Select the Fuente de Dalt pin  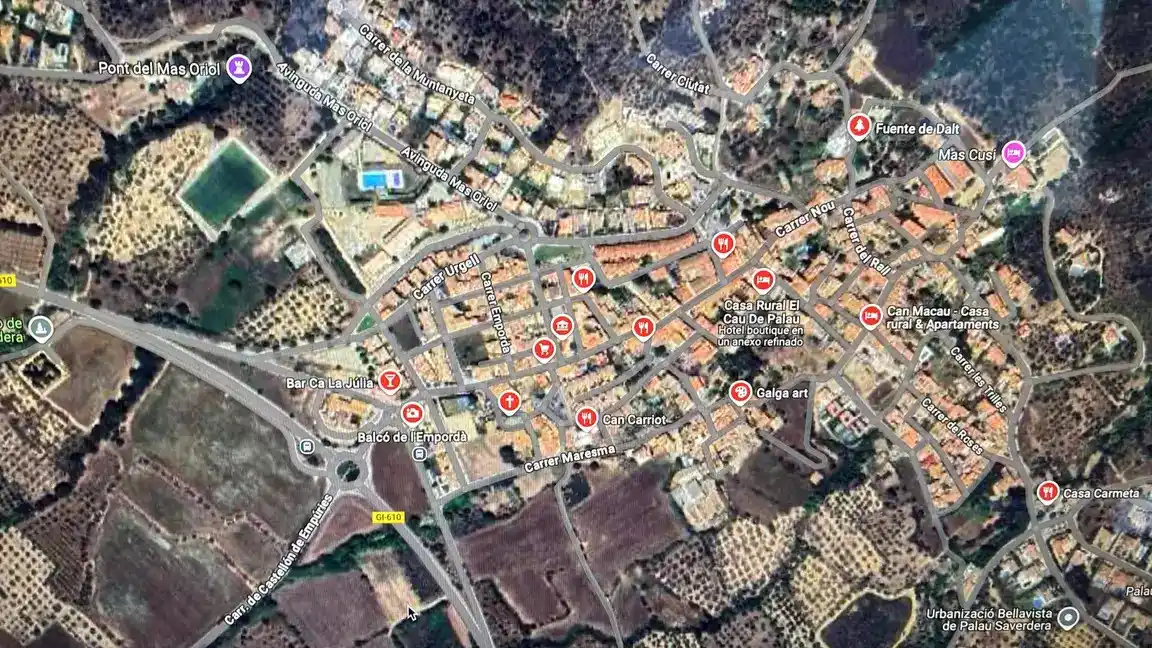(x=858, y=126)
